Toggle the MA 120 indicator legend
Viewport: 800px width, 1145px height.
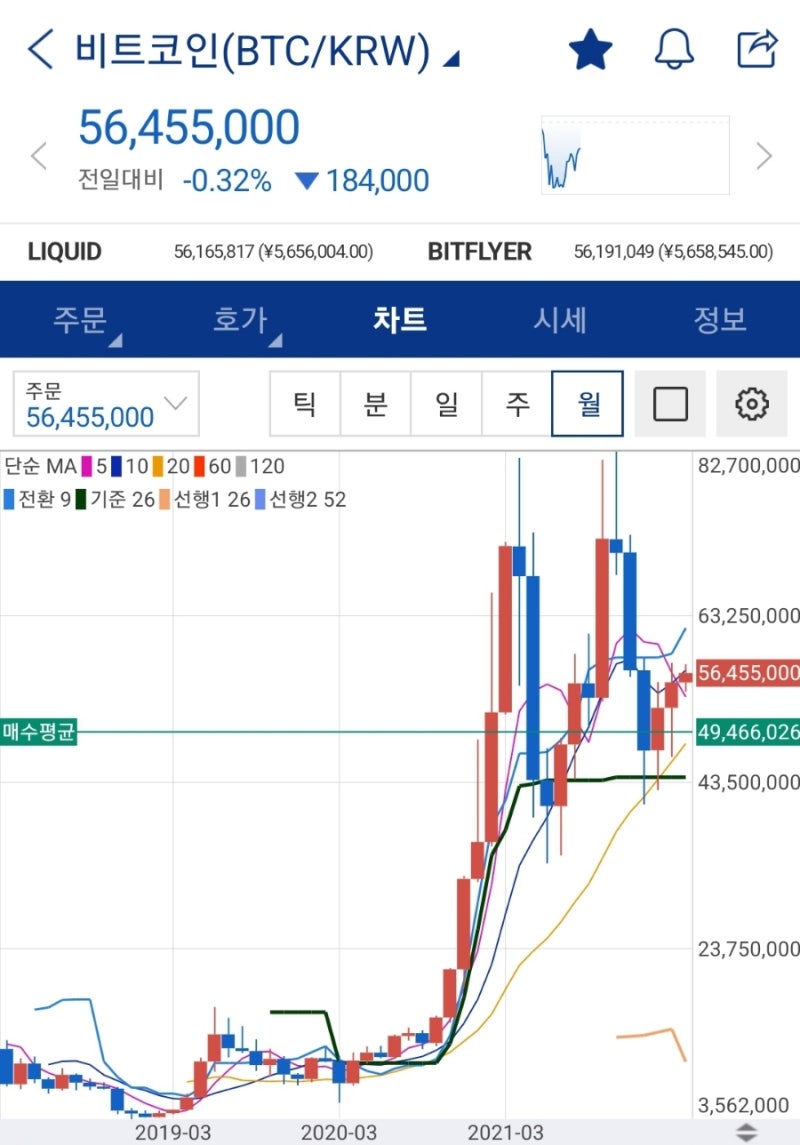pyautogui.click(x=250, y=466)
